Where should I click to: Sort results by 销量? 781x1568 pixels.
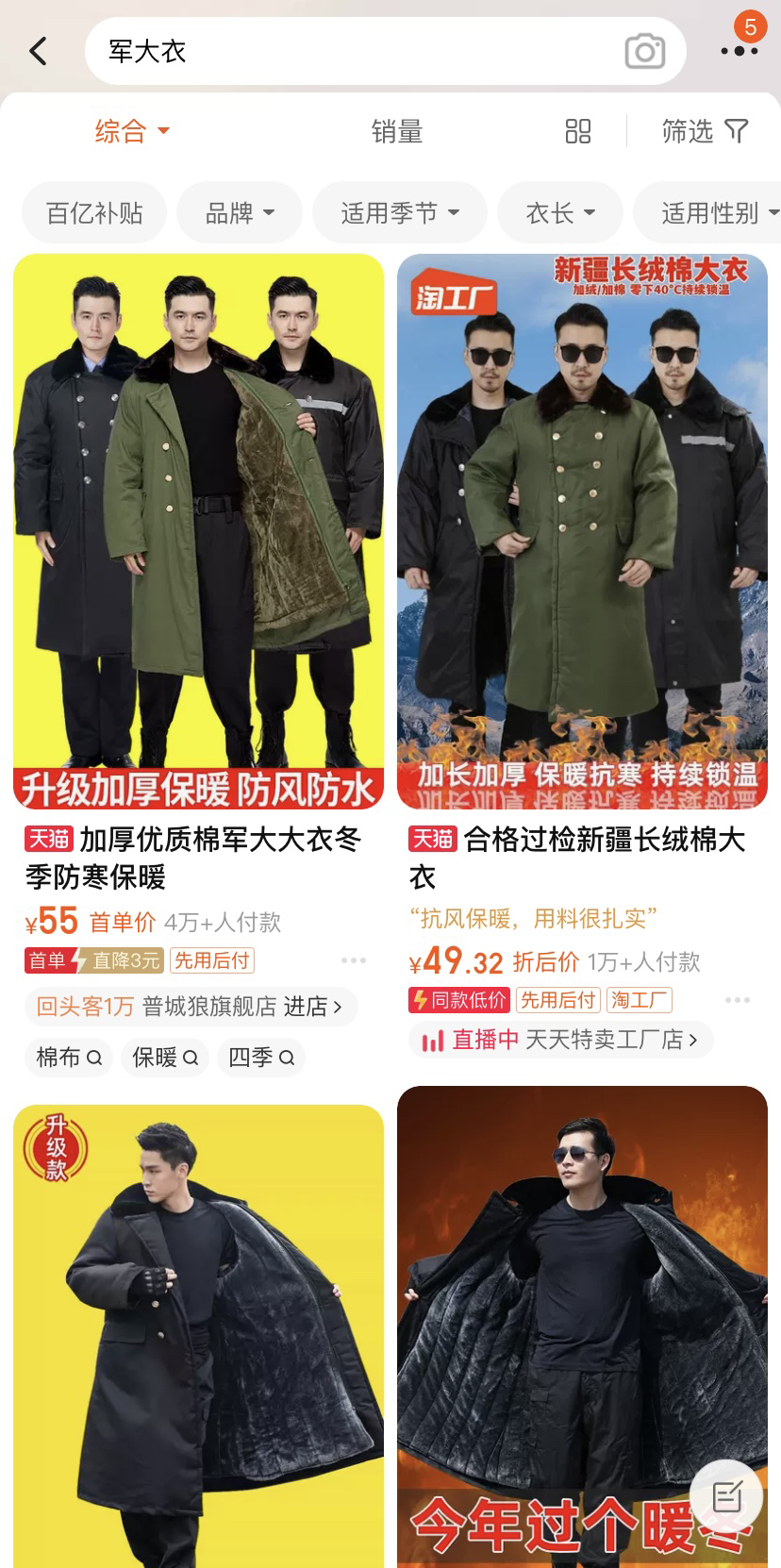(x=396, y=131)
